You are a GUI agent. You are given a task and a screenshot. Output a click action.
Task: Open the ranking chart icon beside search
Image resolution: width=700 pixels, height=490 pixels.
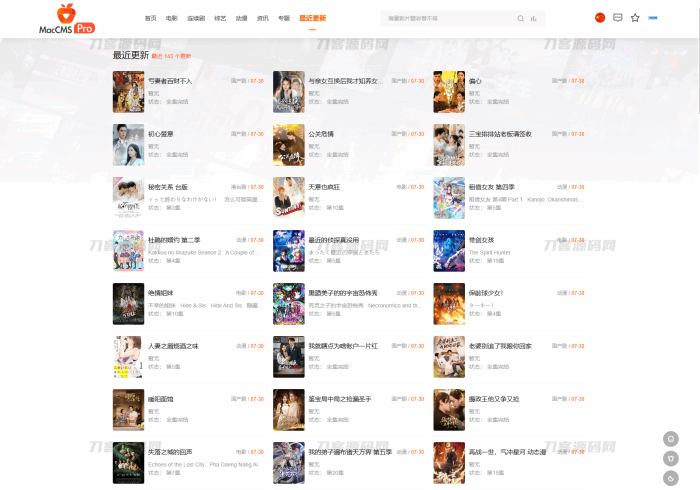pyautogui.click(x=534, y=18)
